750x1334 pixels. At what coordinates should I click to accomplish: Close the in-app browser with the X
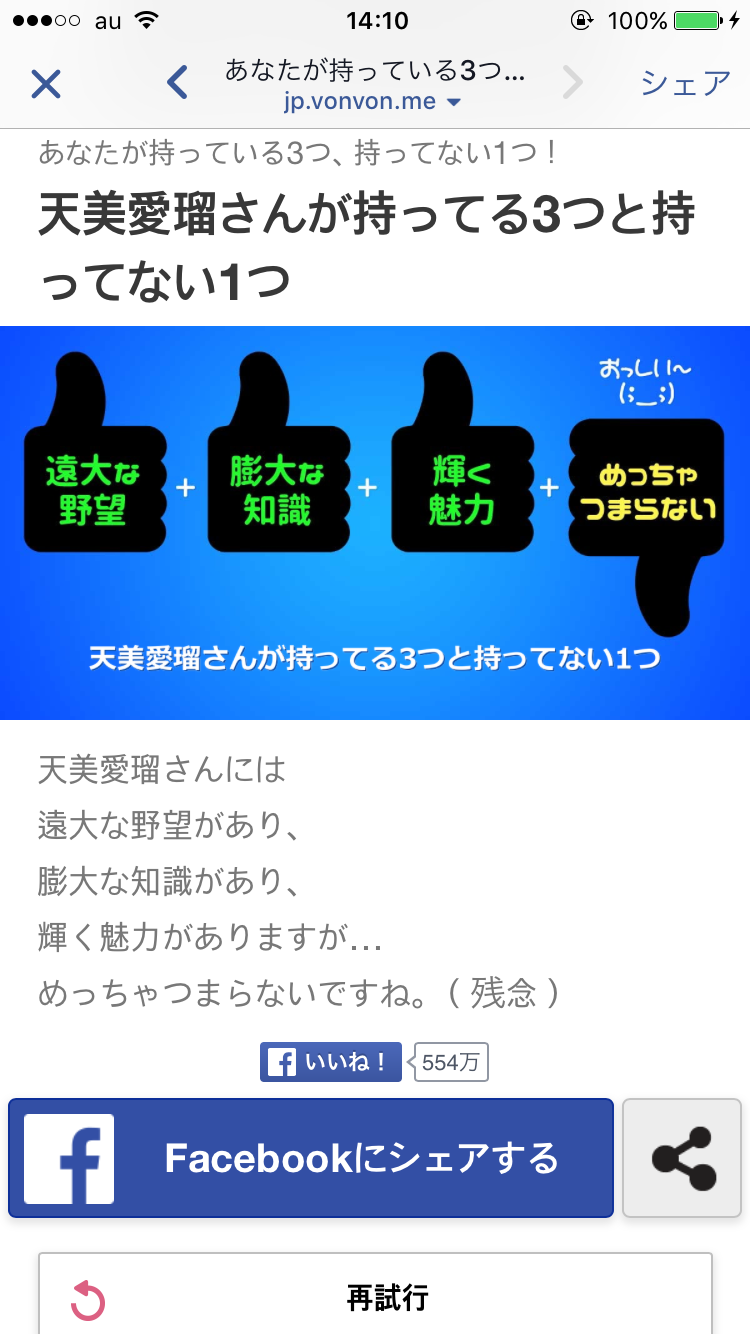tap(46, 84)
